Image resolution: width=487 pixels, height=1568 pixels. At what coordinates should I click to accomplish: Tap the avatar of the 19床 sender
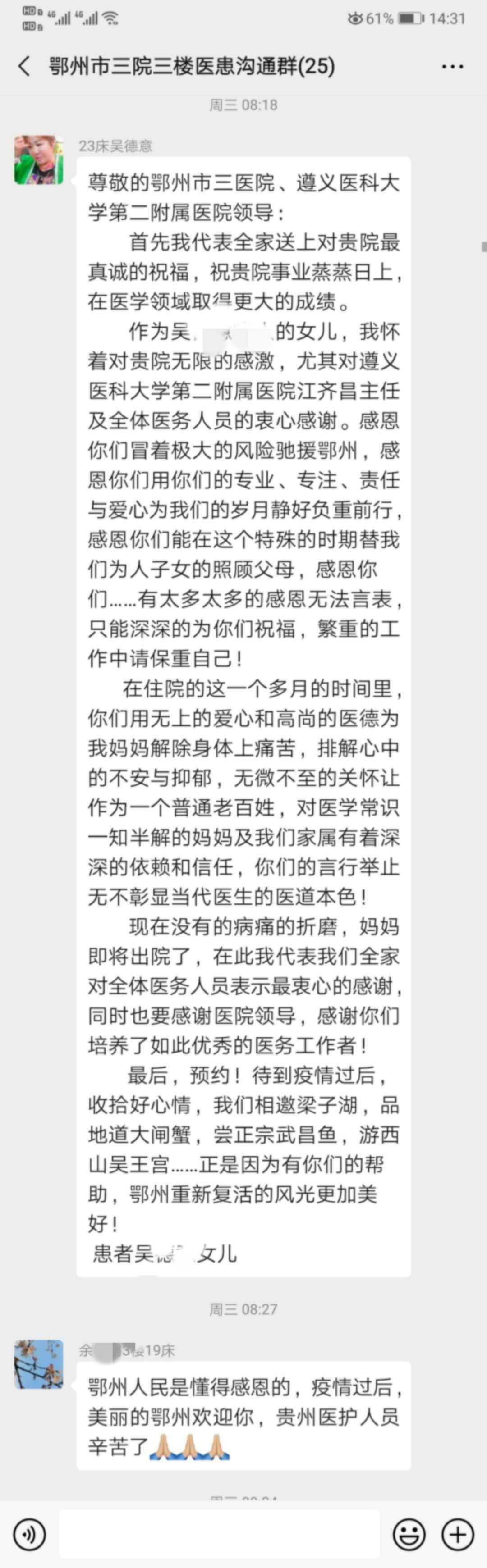tap(39, 1364)
